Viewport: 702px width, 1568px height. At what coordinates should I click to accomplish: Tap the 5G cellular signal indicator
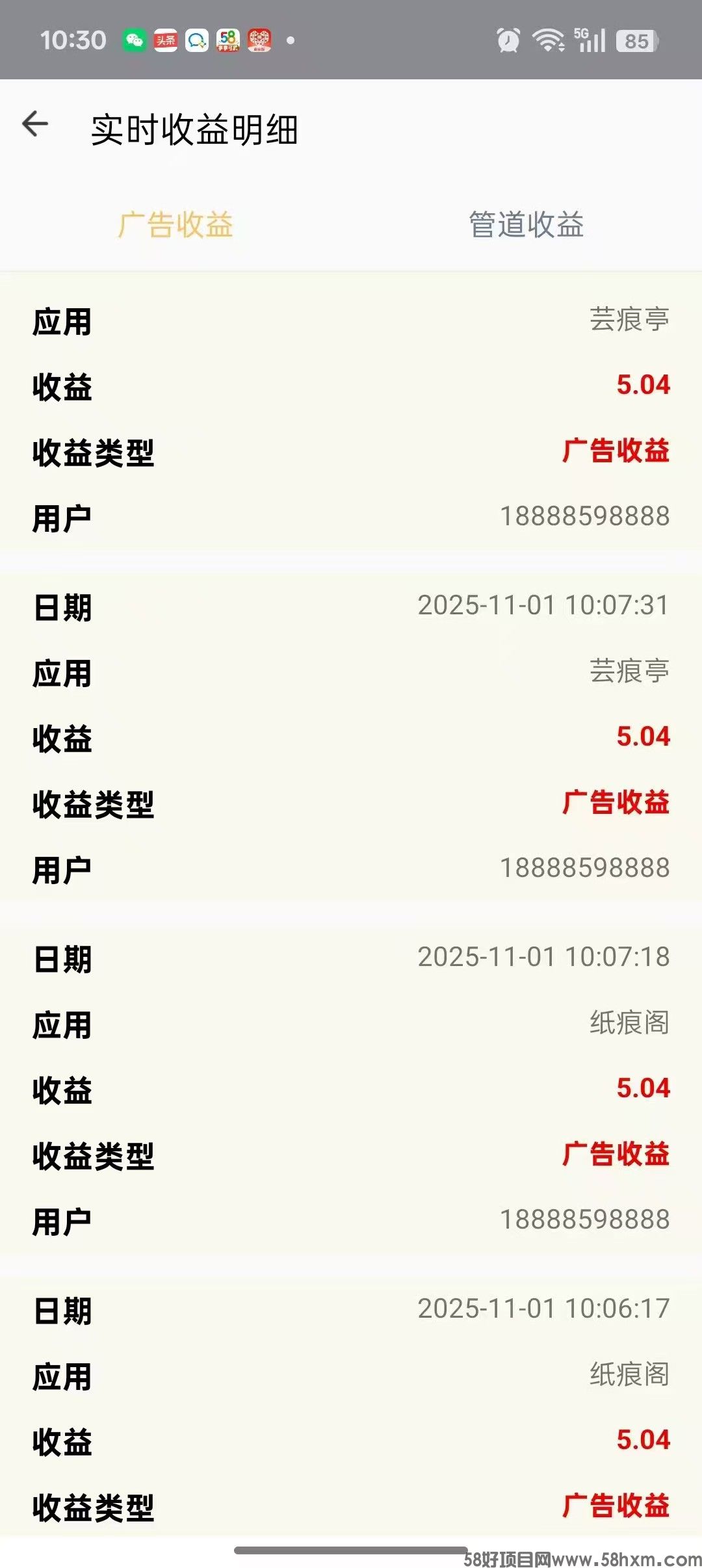[x=588, y=40]
